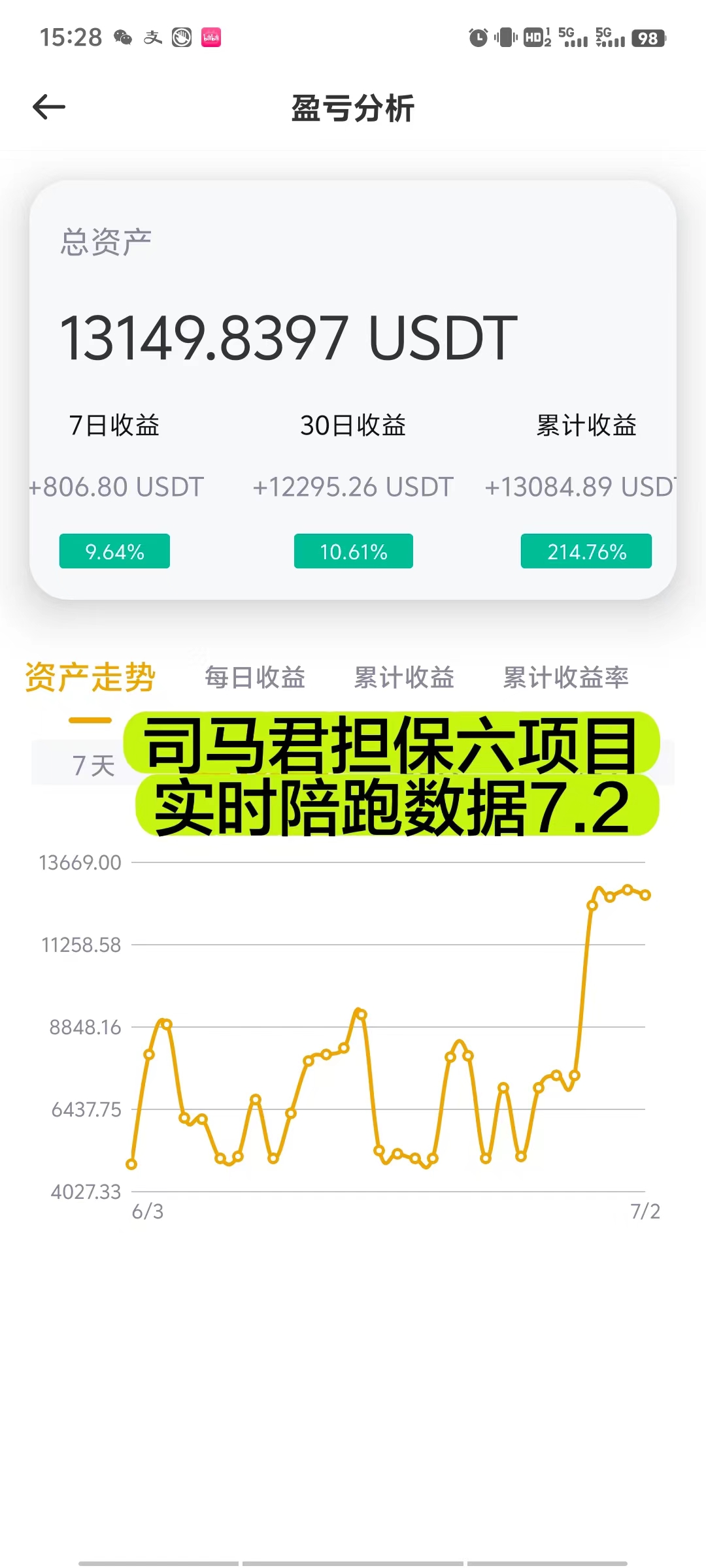Image resolution: width=706 pixels, height=1568 pixels.
Task: Select the 资产走势 tab
Action: tap(90, 678)
